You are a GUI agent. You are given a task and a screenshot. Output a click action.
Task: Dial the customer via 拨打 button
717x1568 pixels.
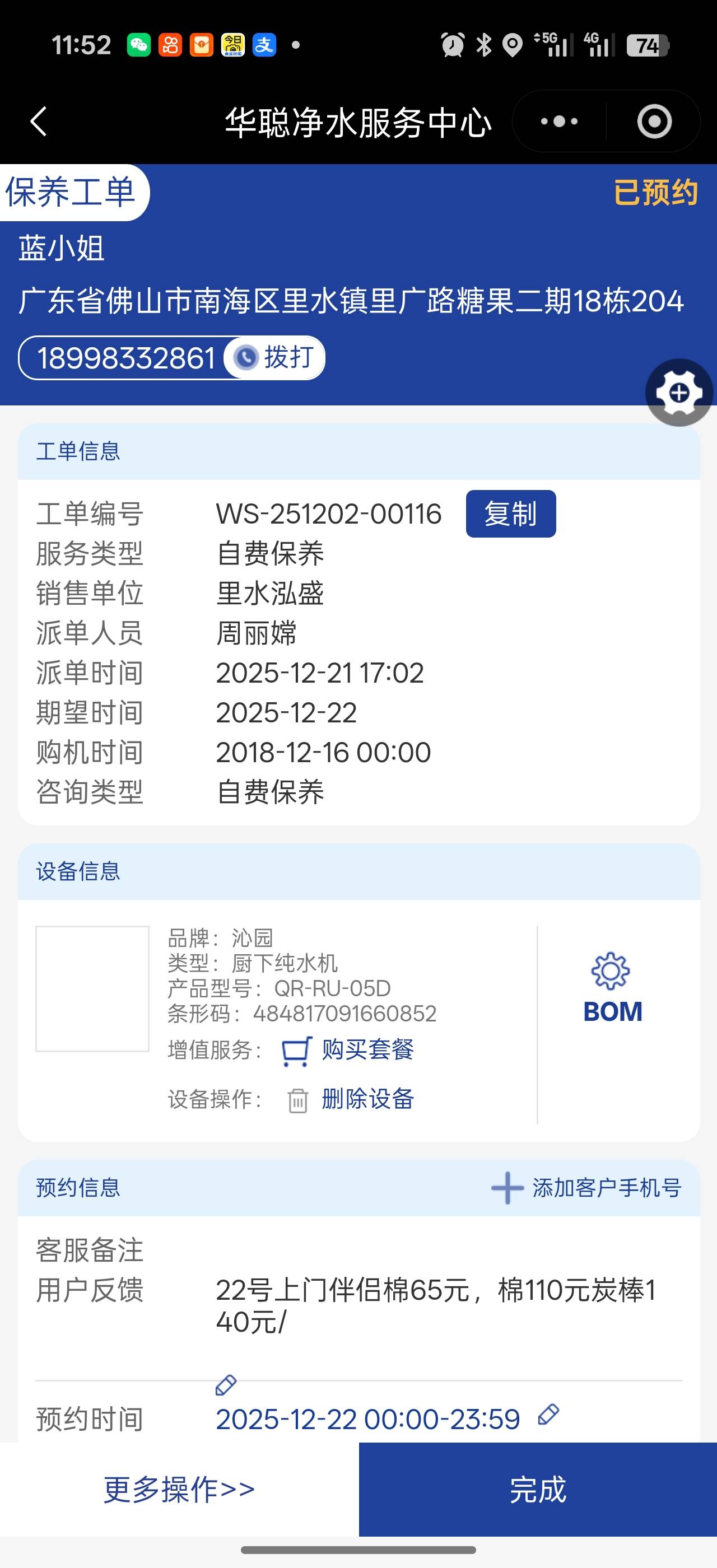click(x=275, y=357)
